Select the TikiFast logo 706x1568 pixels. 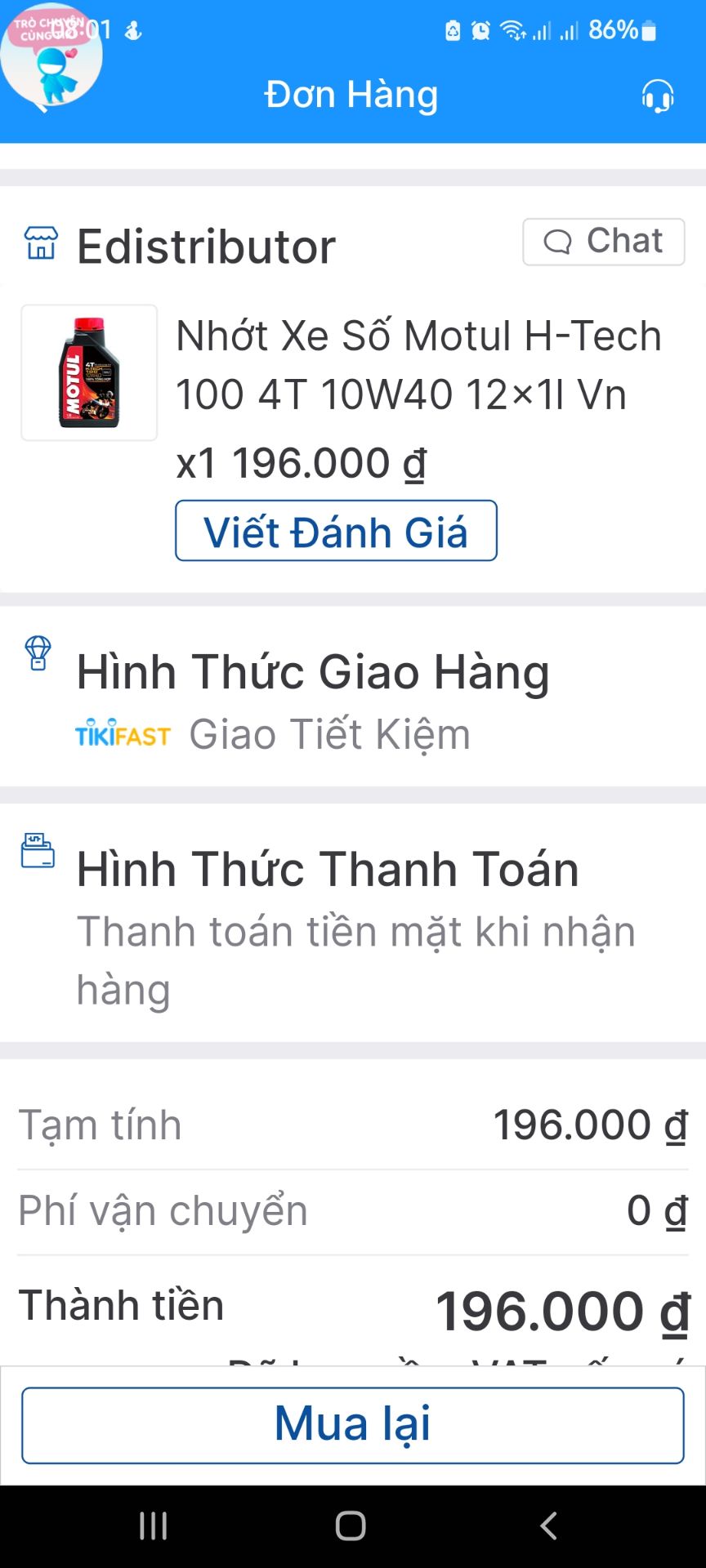[x=122, y=734]
